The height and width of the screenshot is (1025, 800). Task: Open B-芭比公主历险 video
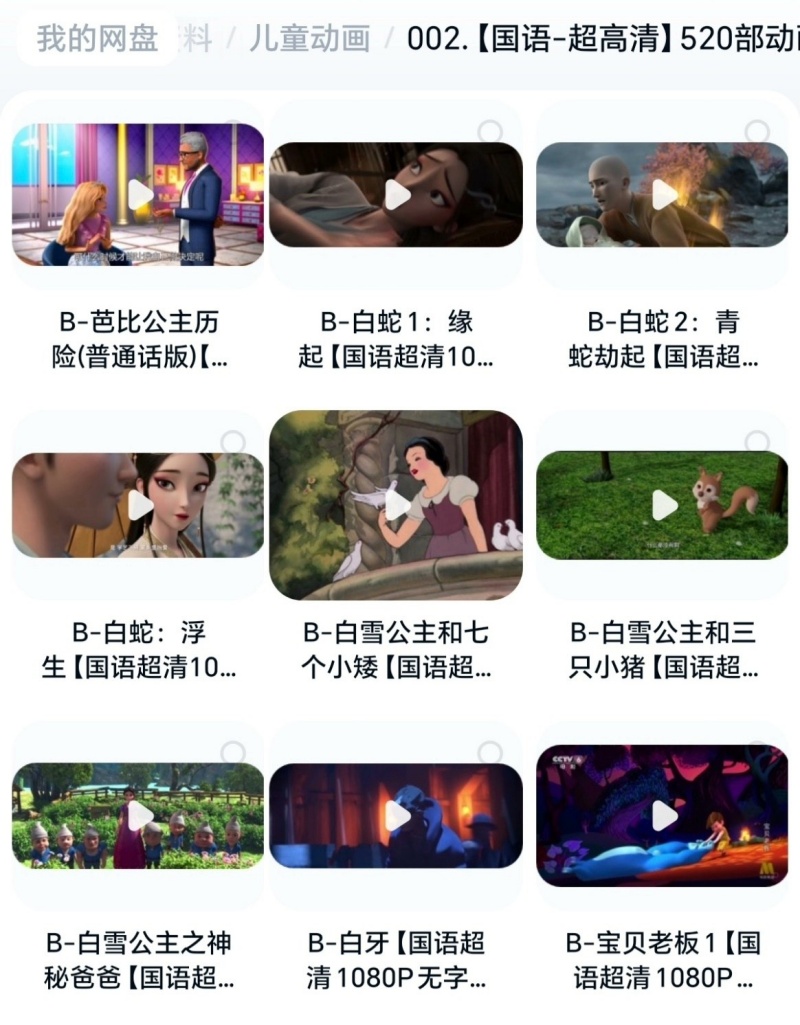(138, 194)
